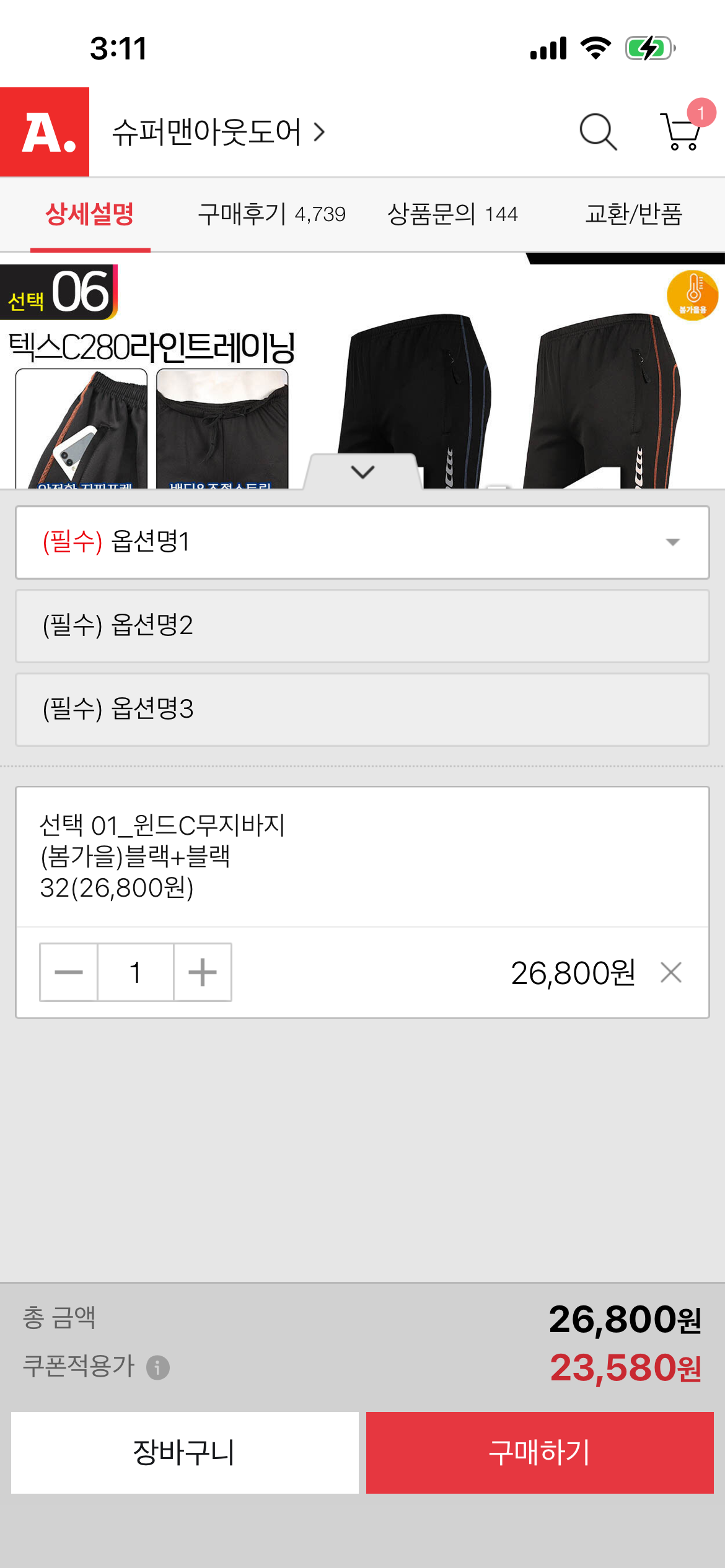Screen dimensions: 725x1568
Task: Tap 구매하기 to buy now
Action: point(540,1453)
